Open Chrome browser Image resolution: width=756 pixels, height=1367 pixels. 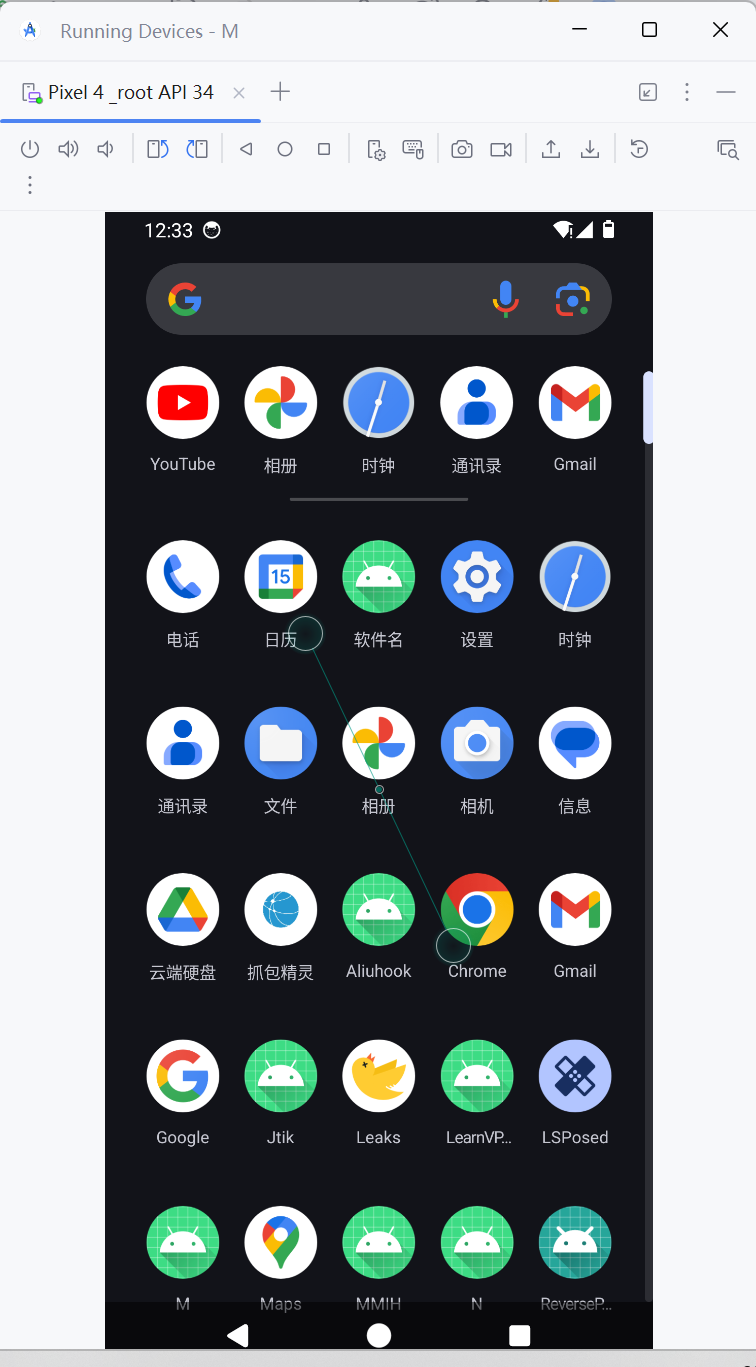(x=477, y=909)
